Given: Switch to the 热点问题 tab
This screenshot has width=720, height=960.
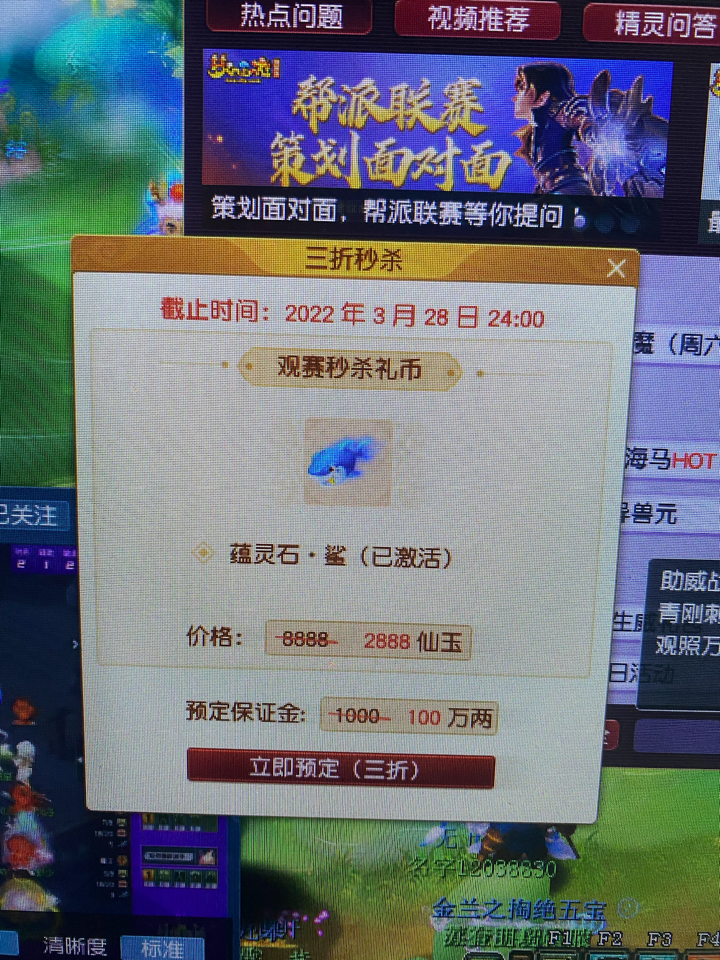Looking at the screenshot, I should (289, 16).
